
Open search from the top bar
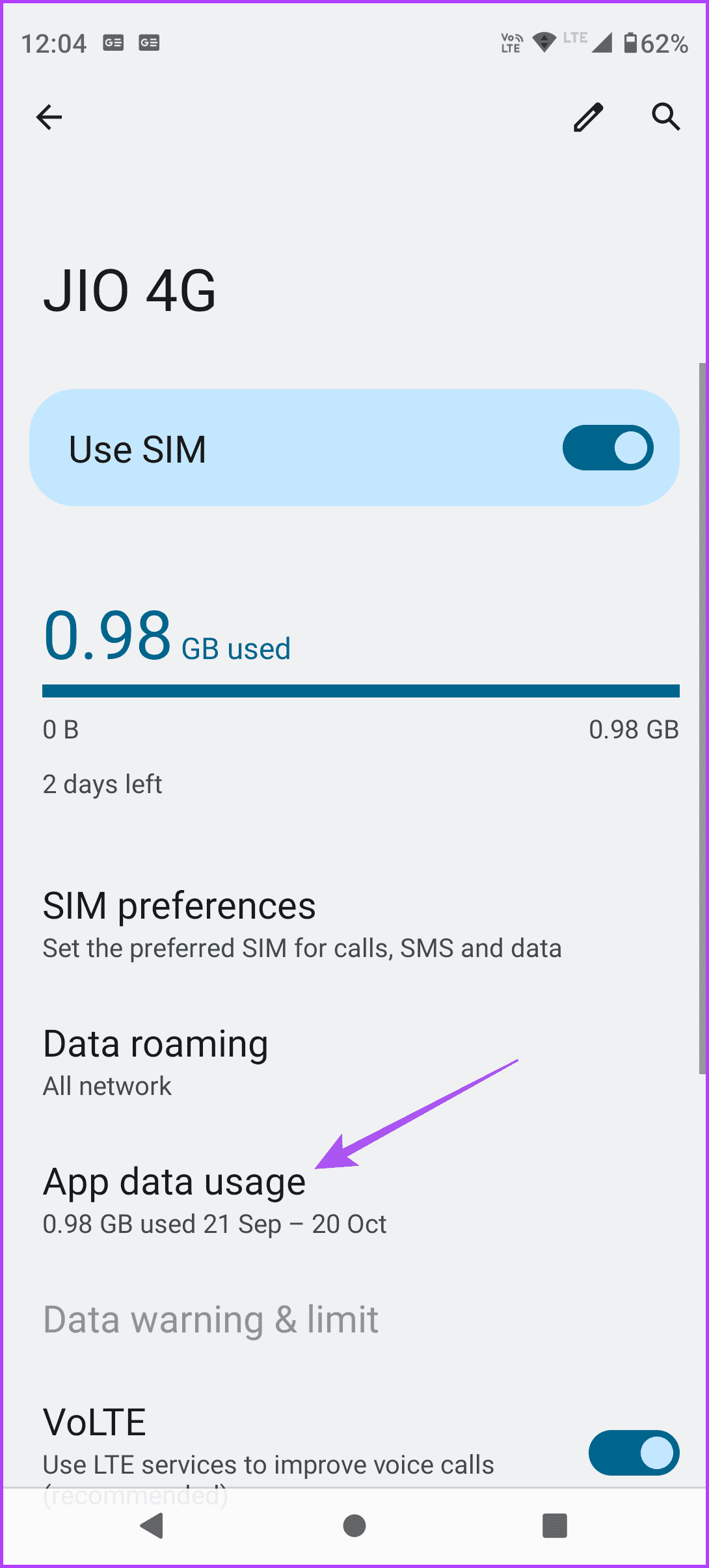[665, 117]
